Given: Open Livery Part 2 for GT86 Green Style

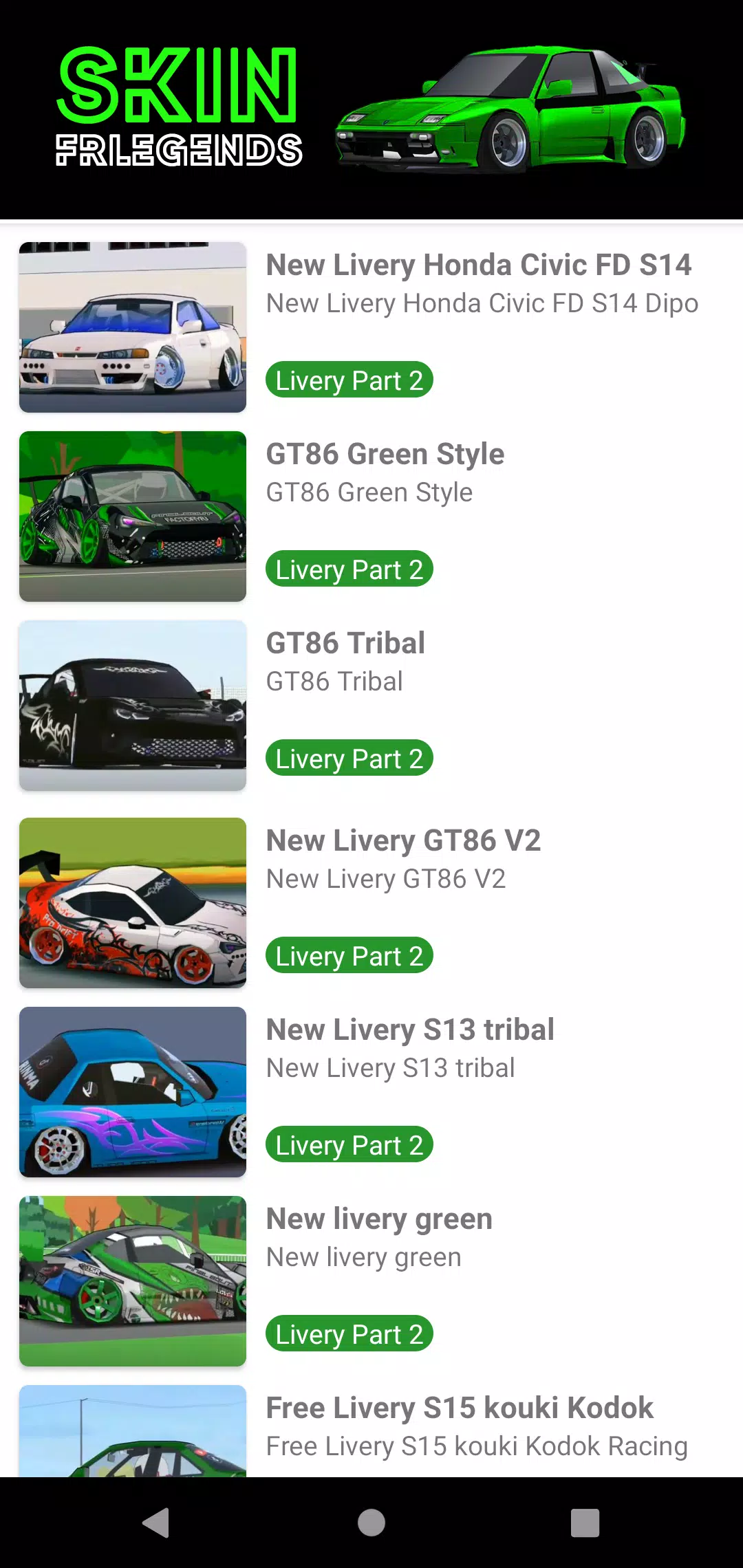Looking at the screenshot, I should coord(348,569).
